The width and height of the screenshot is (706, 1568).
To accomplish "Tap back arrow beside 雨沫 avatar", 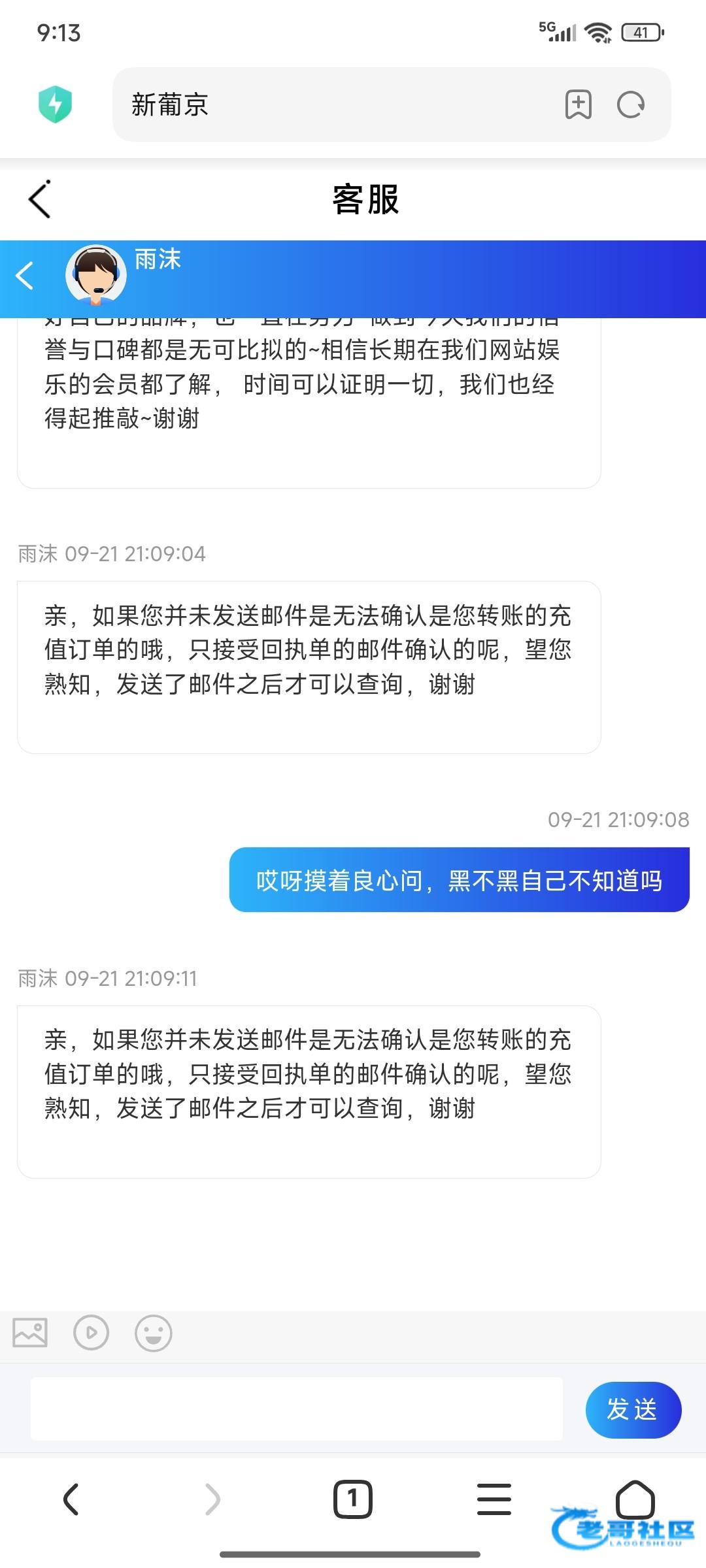I will point(25,276).
